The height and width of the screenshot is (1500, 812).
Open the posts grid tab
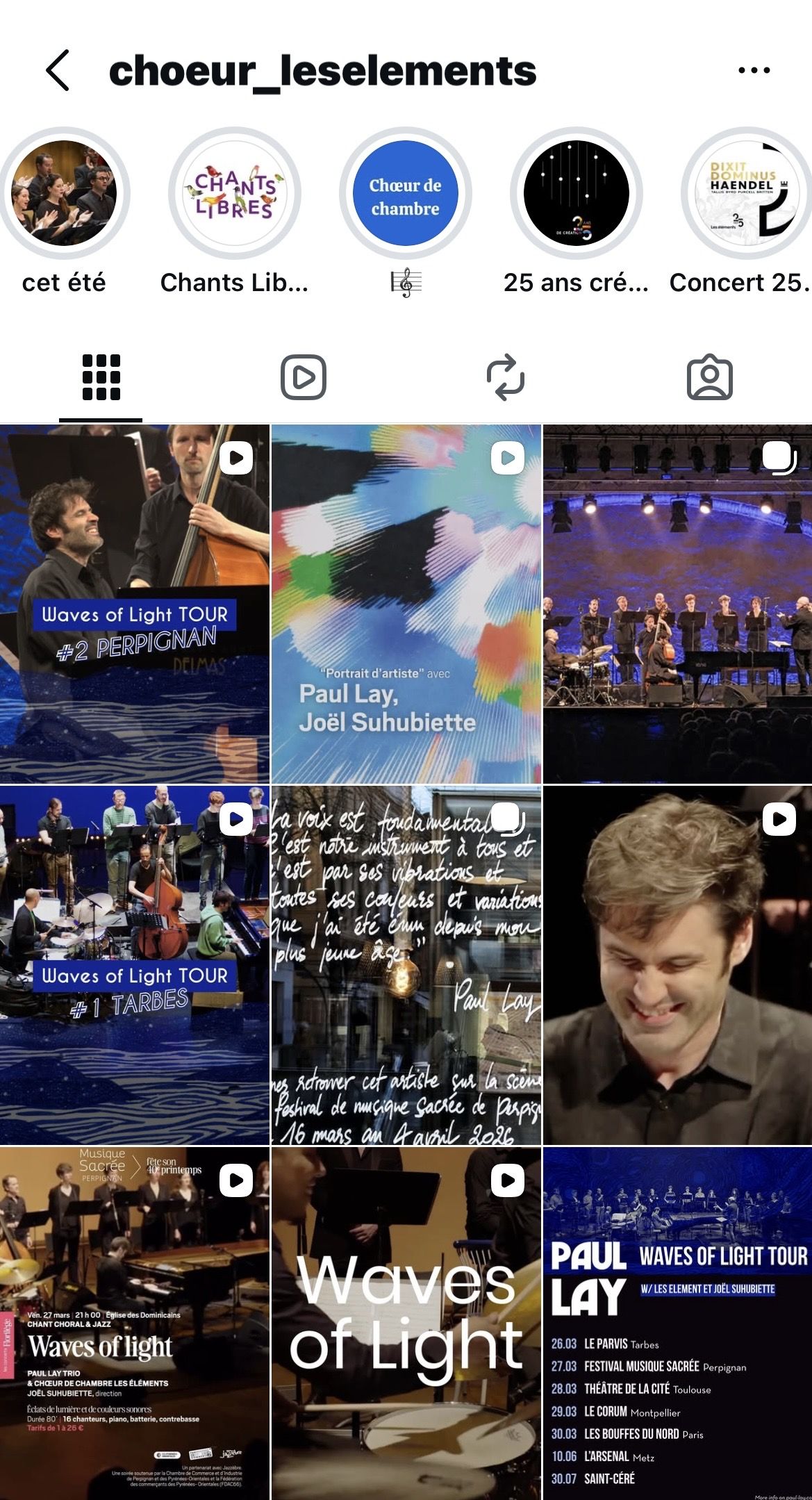[100, 377]
